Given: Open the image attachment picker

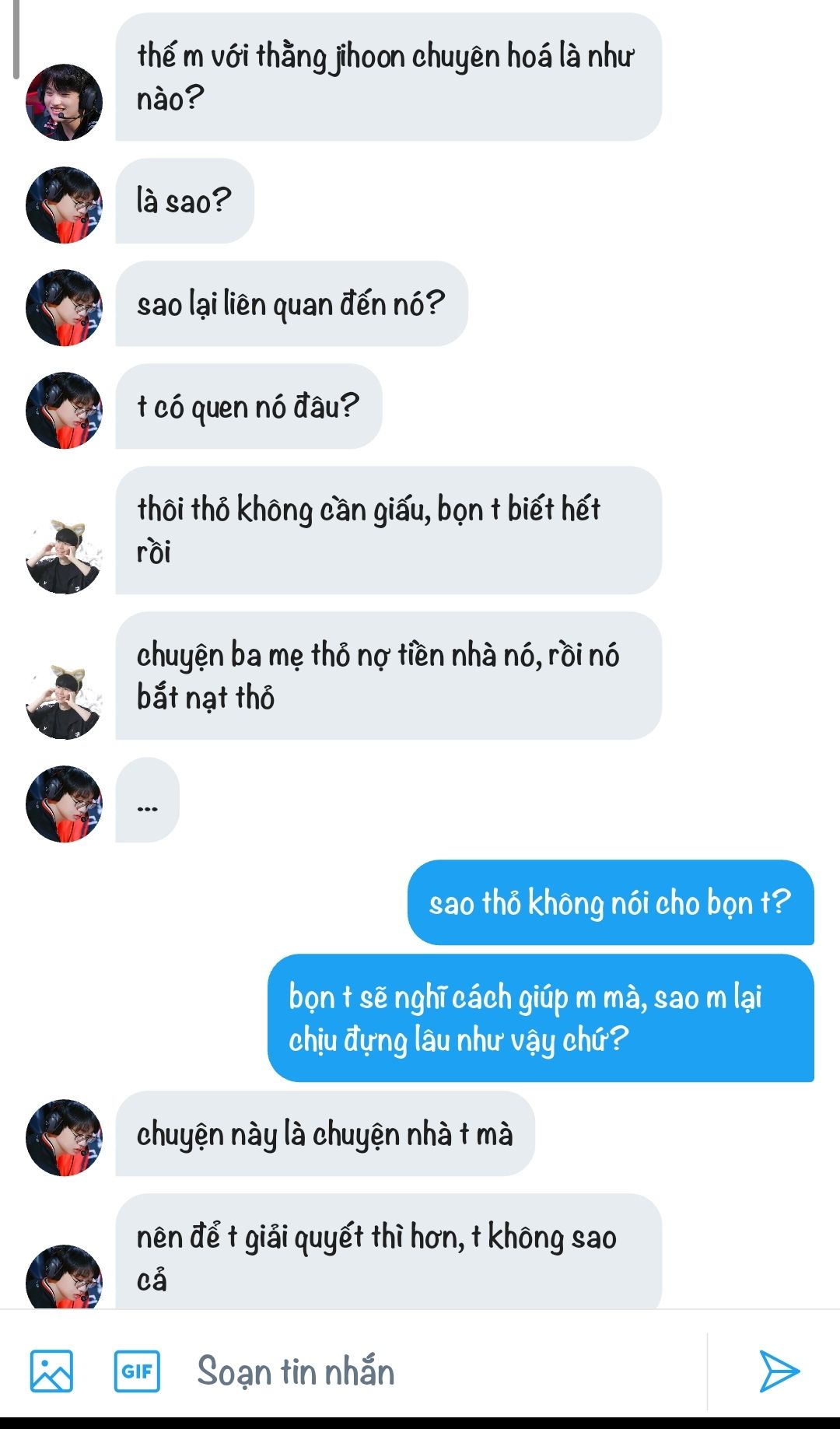Looking at the screenshot, I should click(51, 1371).
